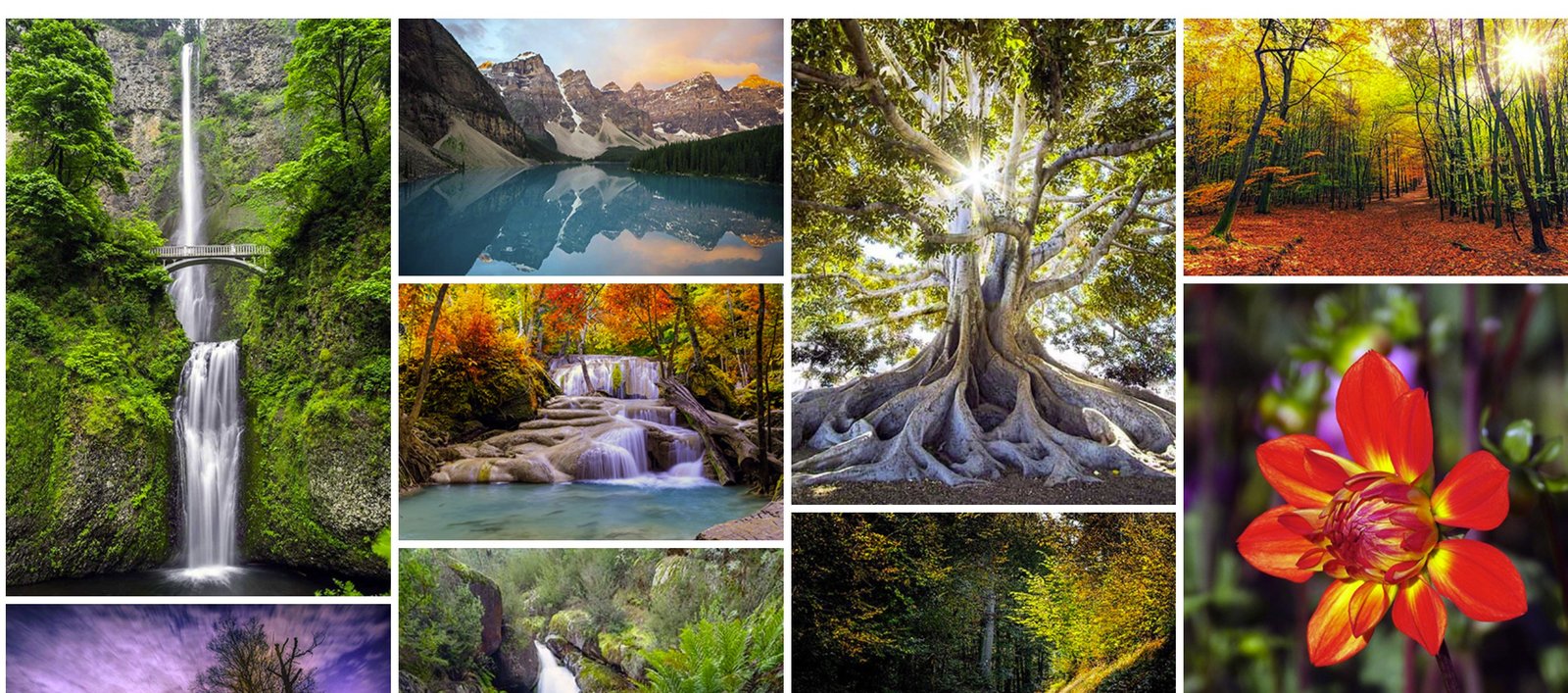Image resolution: width=1568 pixels, height=693 pixels.
Task: Open the autumn cascade waterfall photo
Action: [x=591, y=412]
